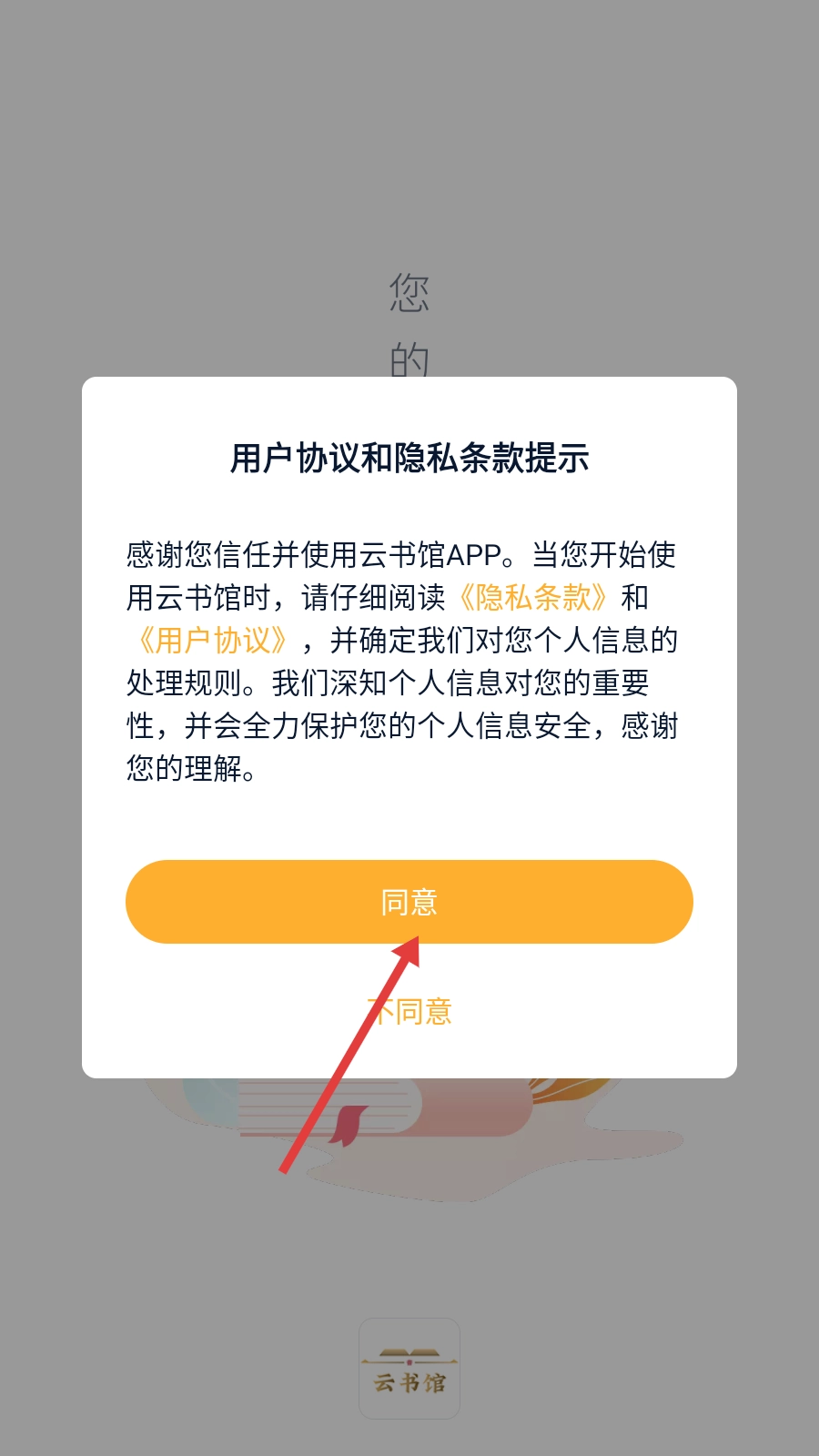Viewport: 819px width, 1456px height.
Task: Open the 《用户协议》 link
Action: click(213, 641)
